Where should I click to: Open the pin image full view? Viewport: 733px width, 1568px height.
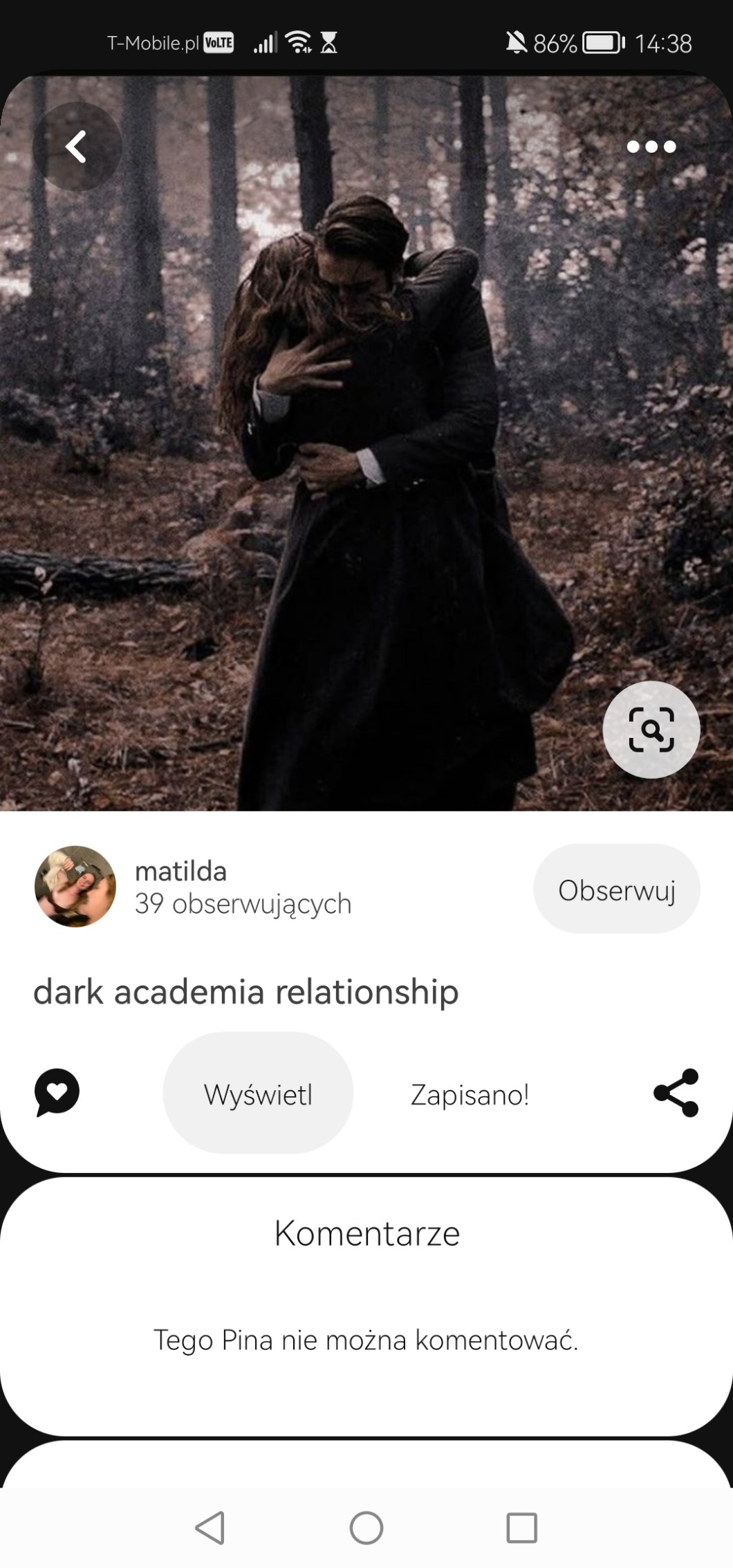366,443
